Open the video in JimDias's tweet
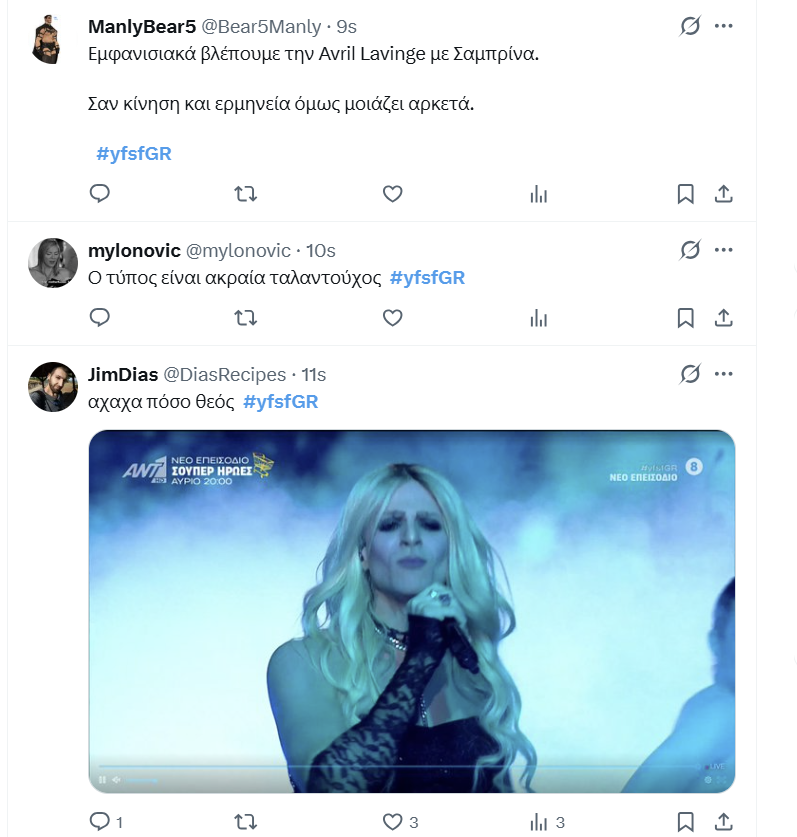The image size is (797, 837). coord(411,610)
